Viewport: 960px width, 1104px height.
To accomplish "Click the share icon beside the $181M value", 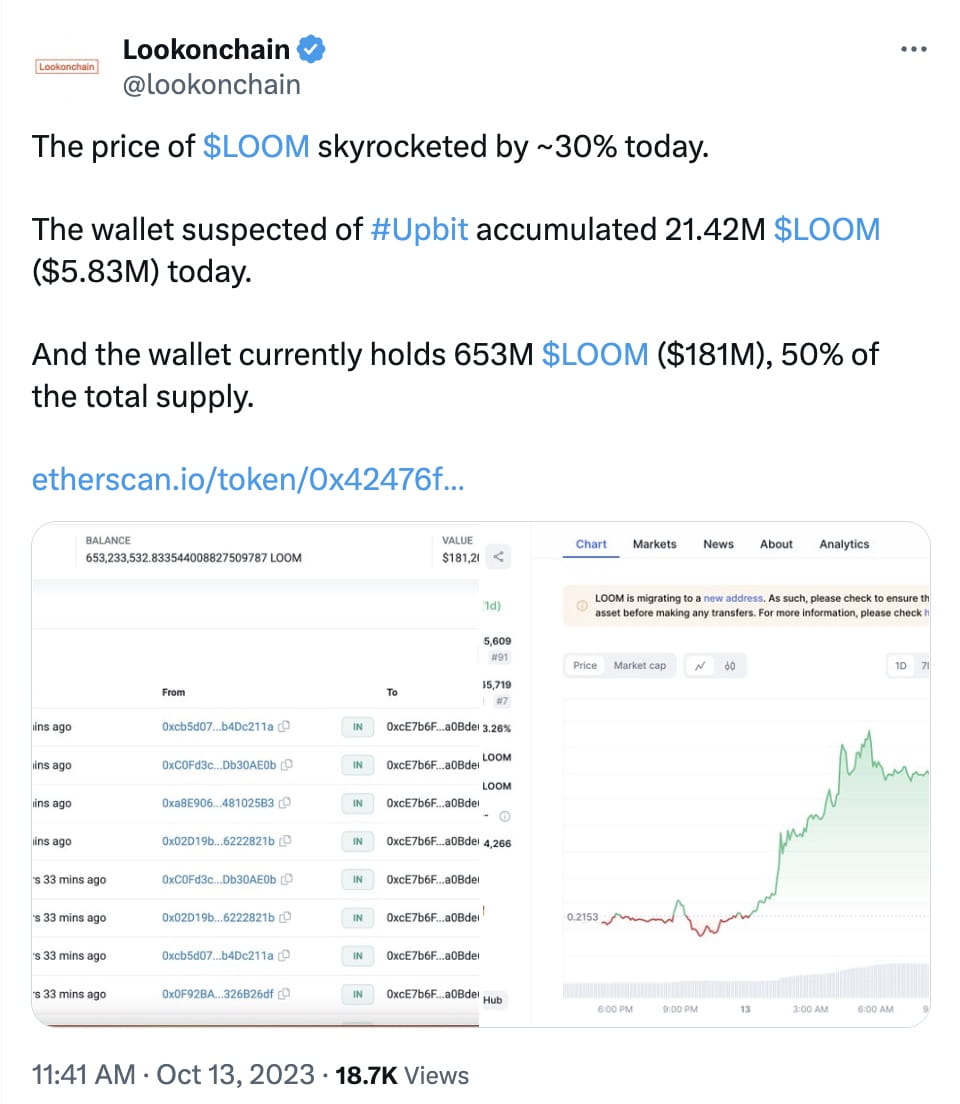I will coord(498,558).
